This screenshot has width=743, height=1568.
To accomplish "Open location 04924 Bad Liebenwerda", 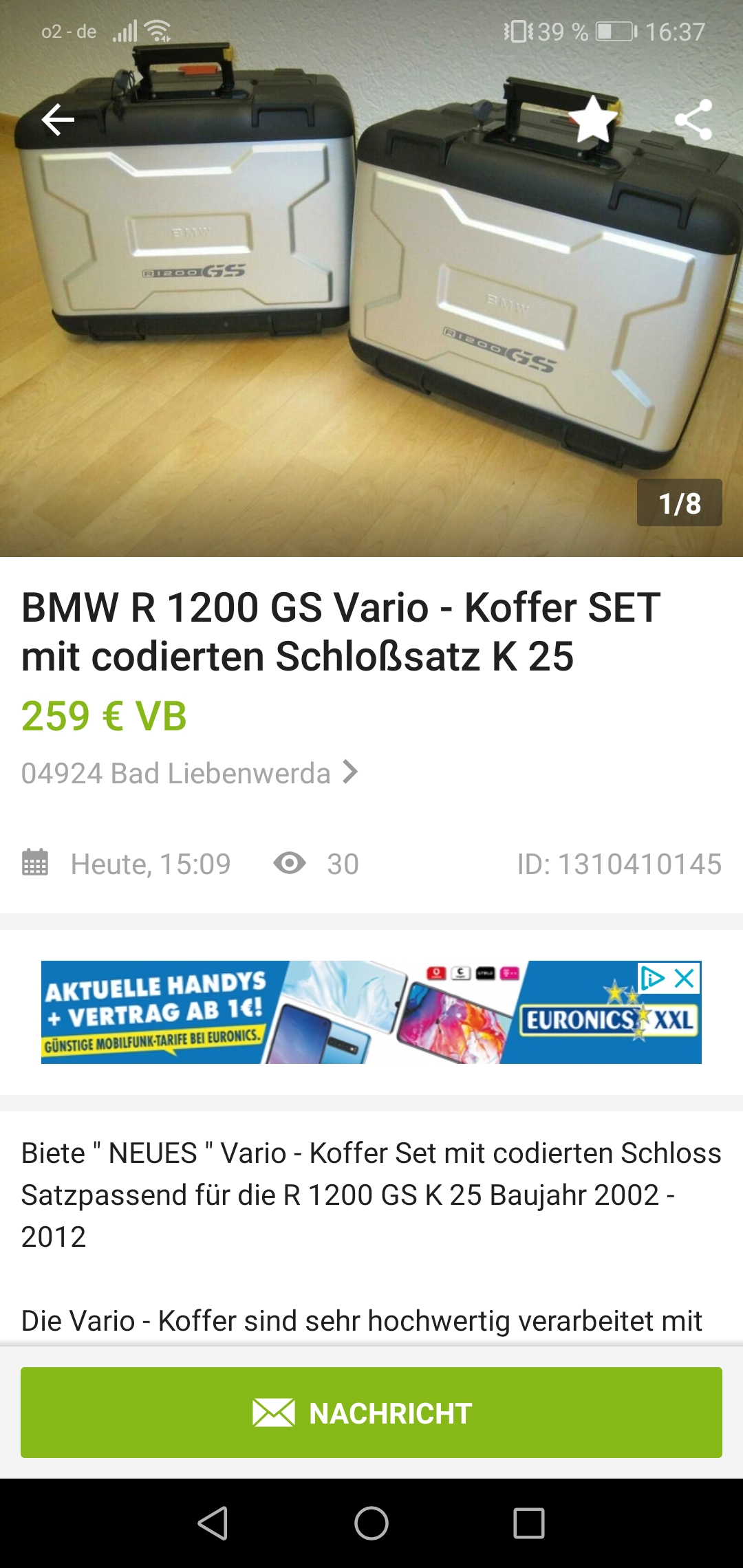I will pyautogui.click(x=189, y=773).
